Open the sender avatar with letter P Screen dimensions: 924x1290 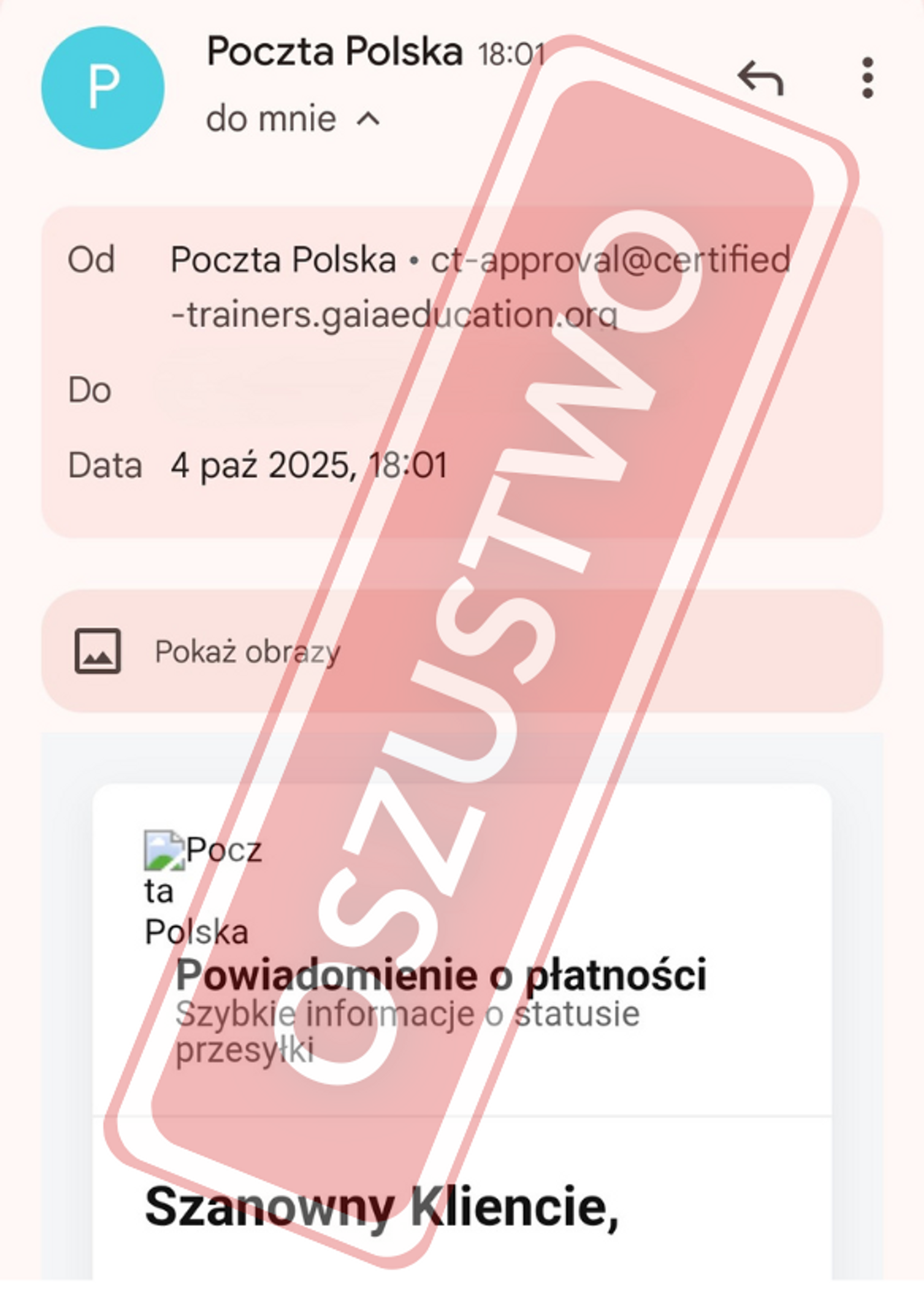coord(103,88)
